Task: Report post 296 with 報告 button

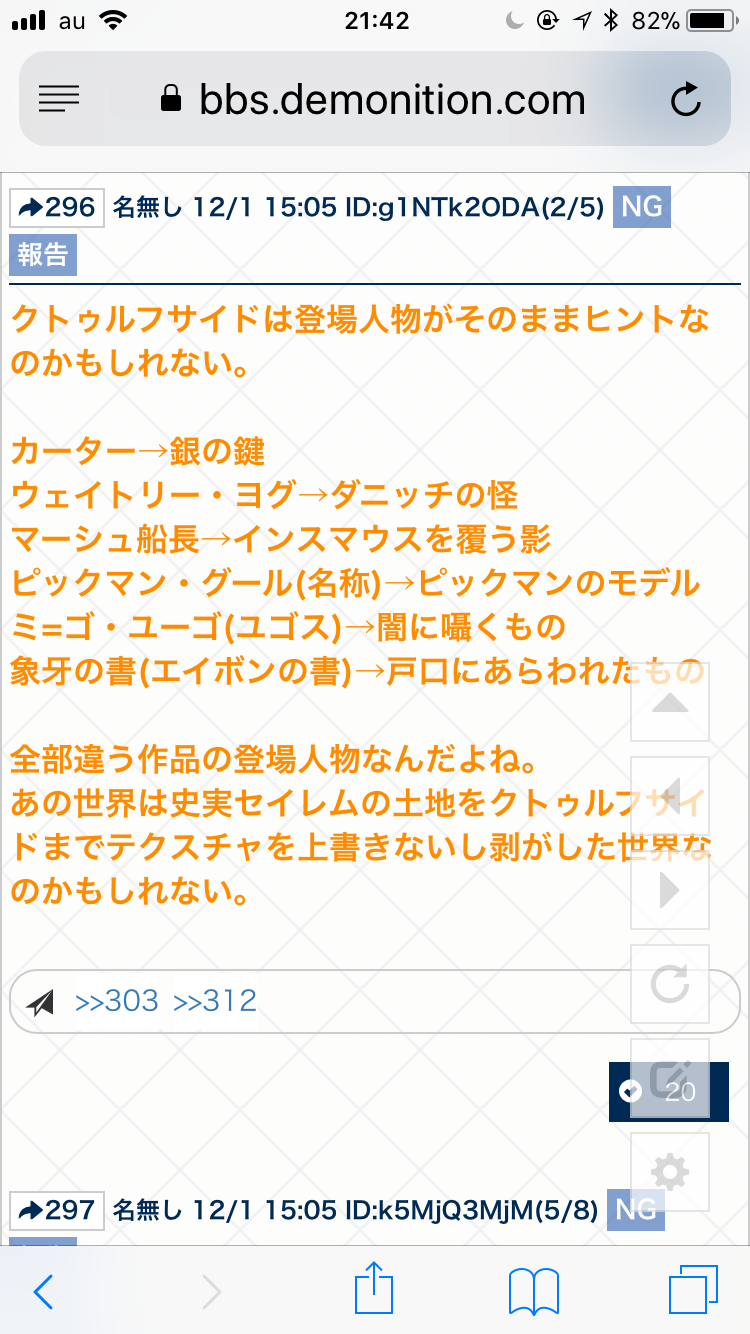Action: [43, 255]
